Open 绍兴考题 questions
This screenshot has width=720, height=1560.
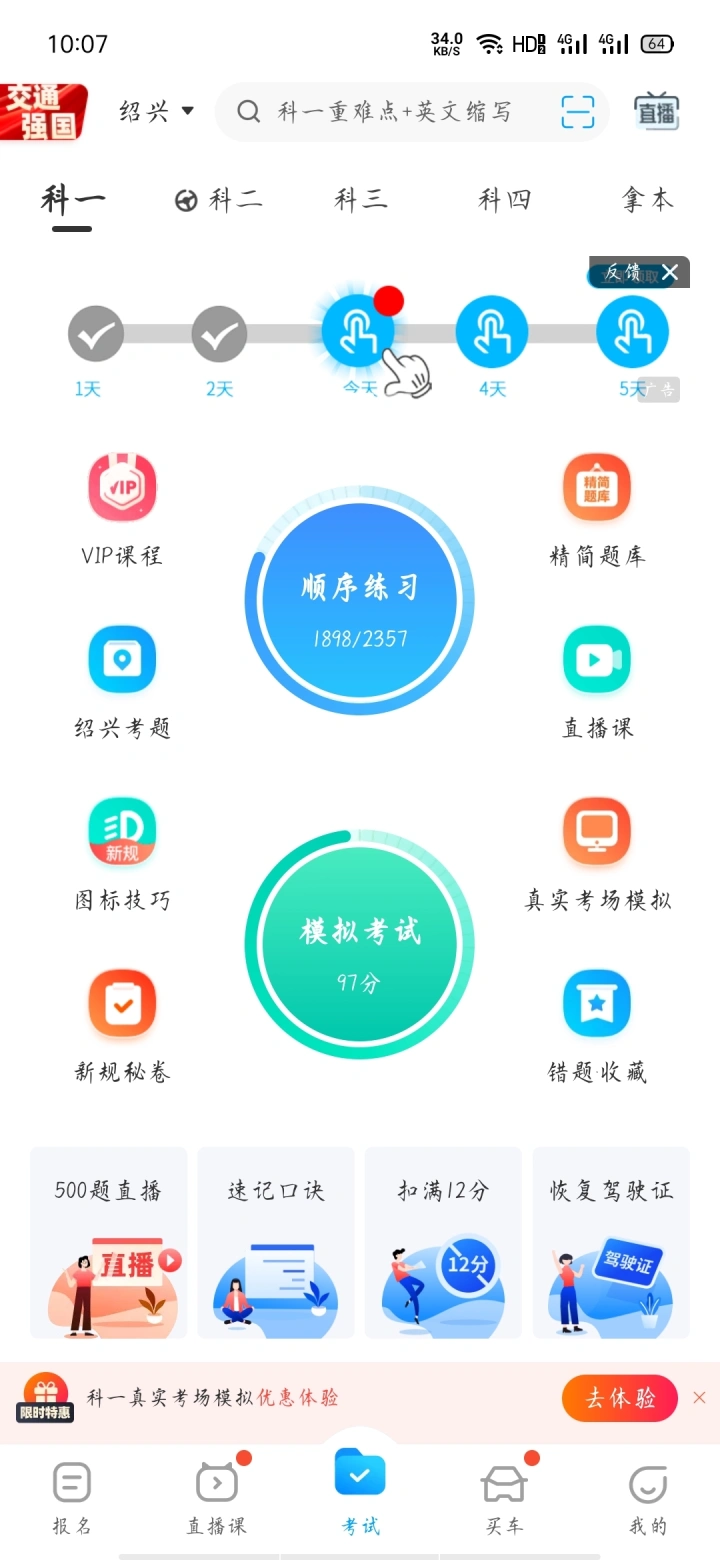click(x=122, y=682)
